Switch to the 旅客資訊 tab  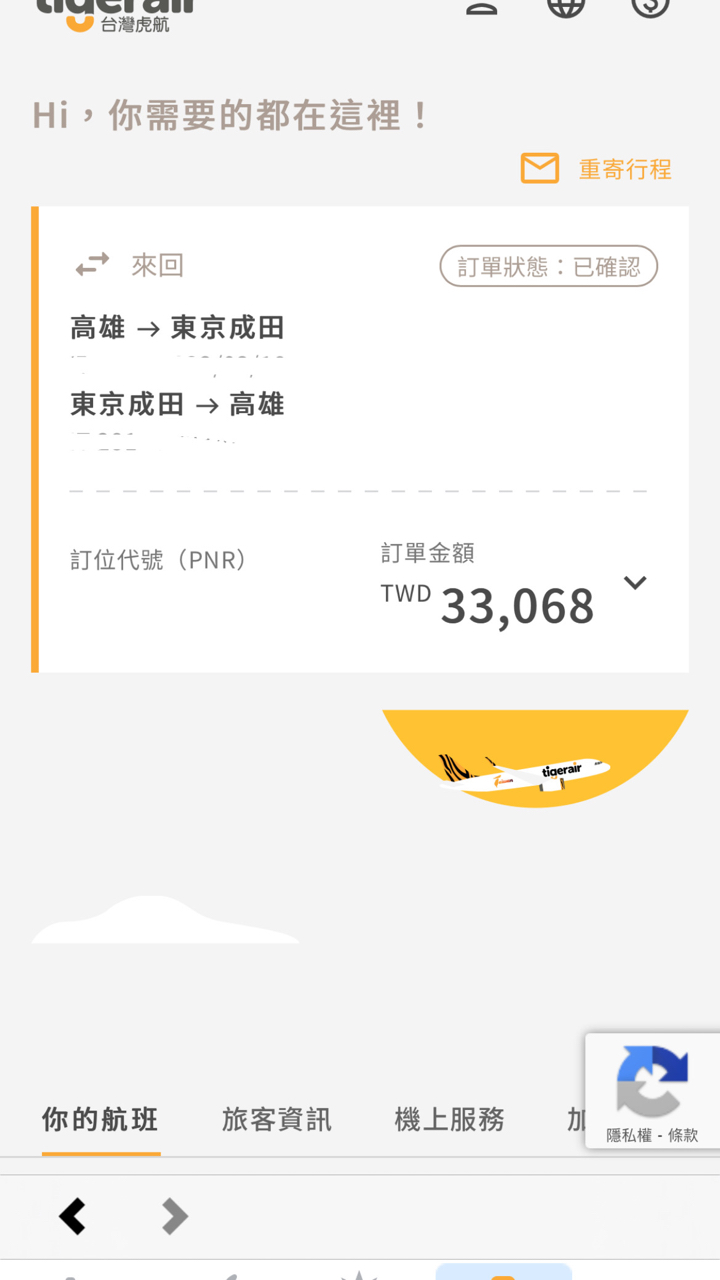click(x=277, y=1120)
